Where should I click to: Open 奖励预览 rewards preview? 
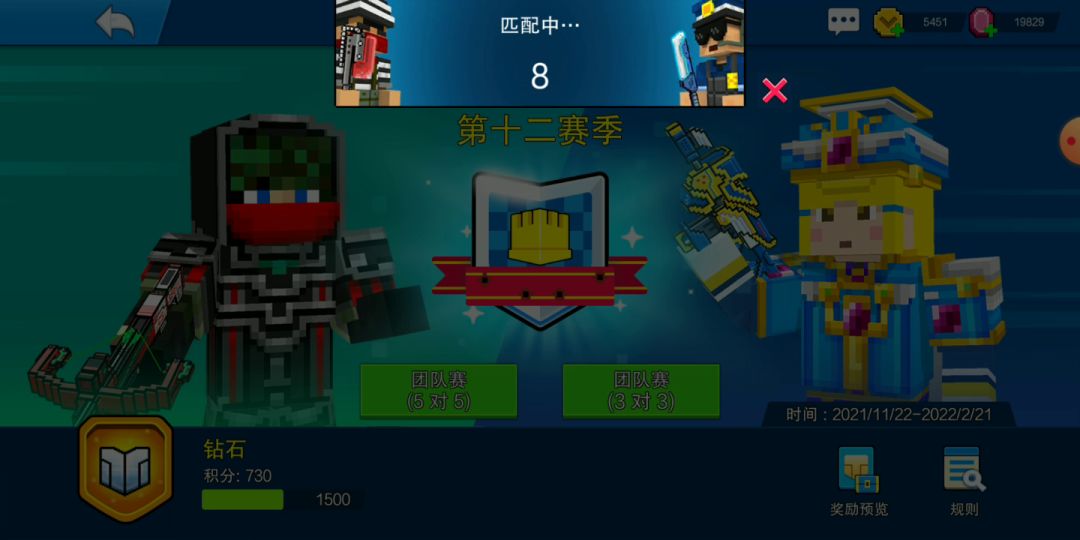859,481
